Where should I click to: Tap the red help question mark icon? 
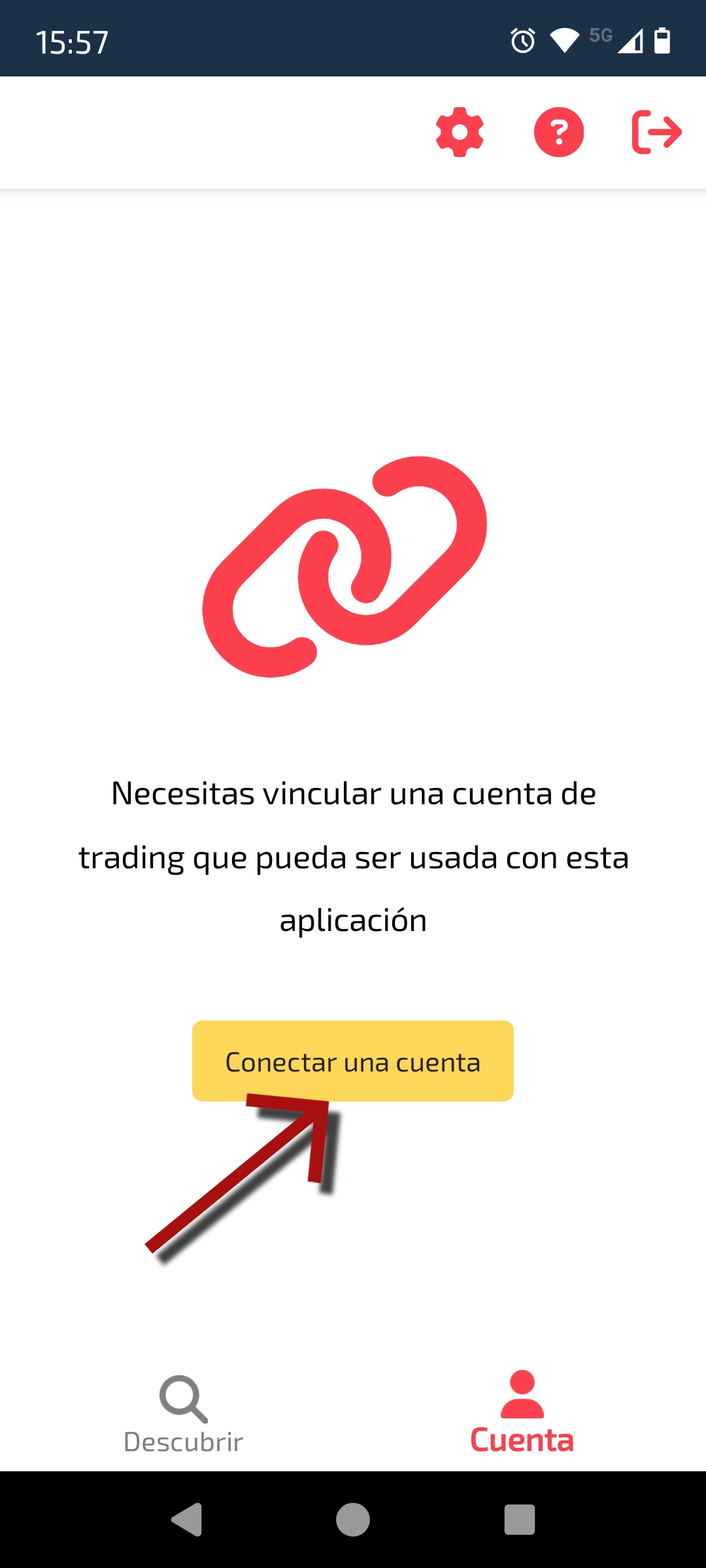559,131
